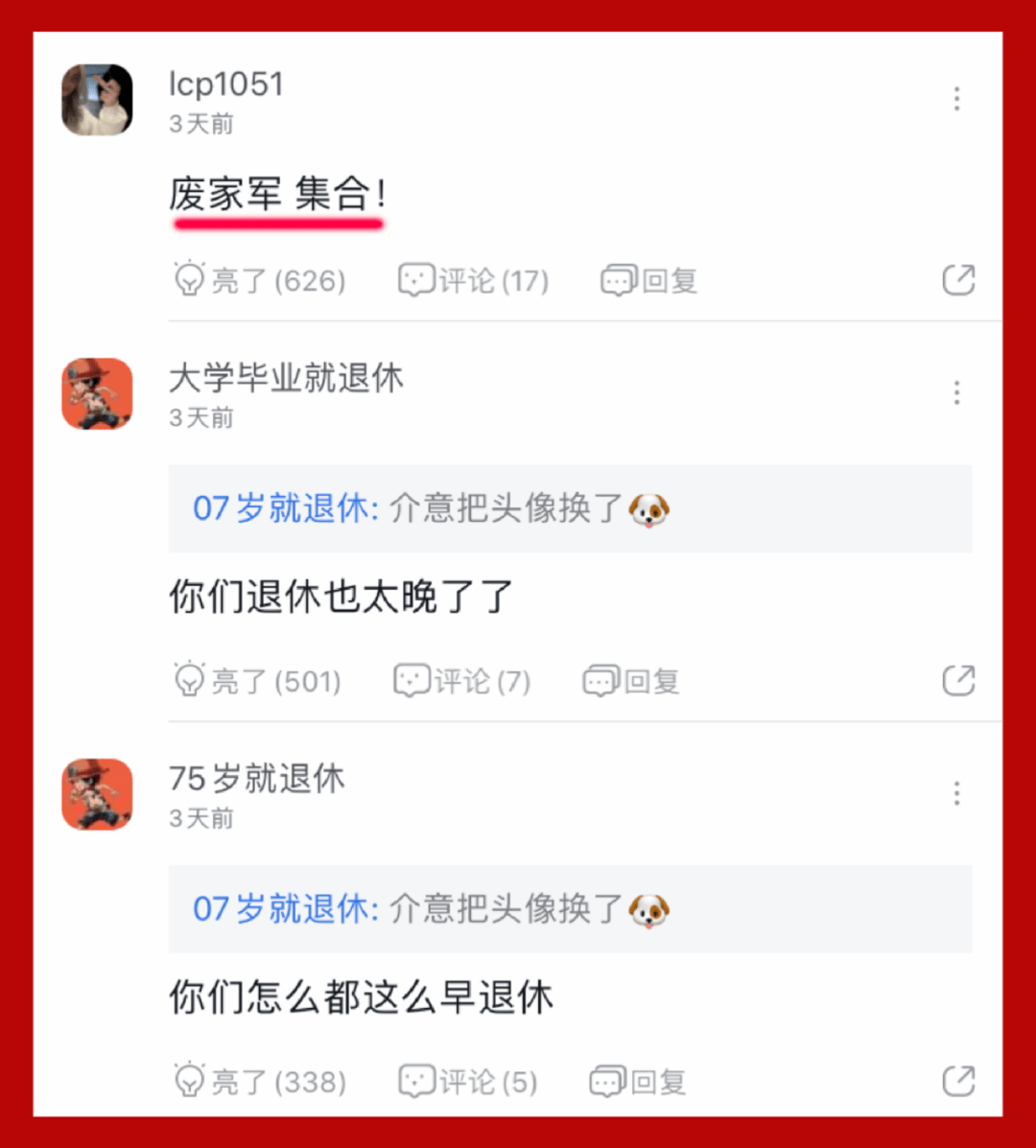Light up 75岁就退休's comment (338)

pyautogui.click(x=259, y=1082)
